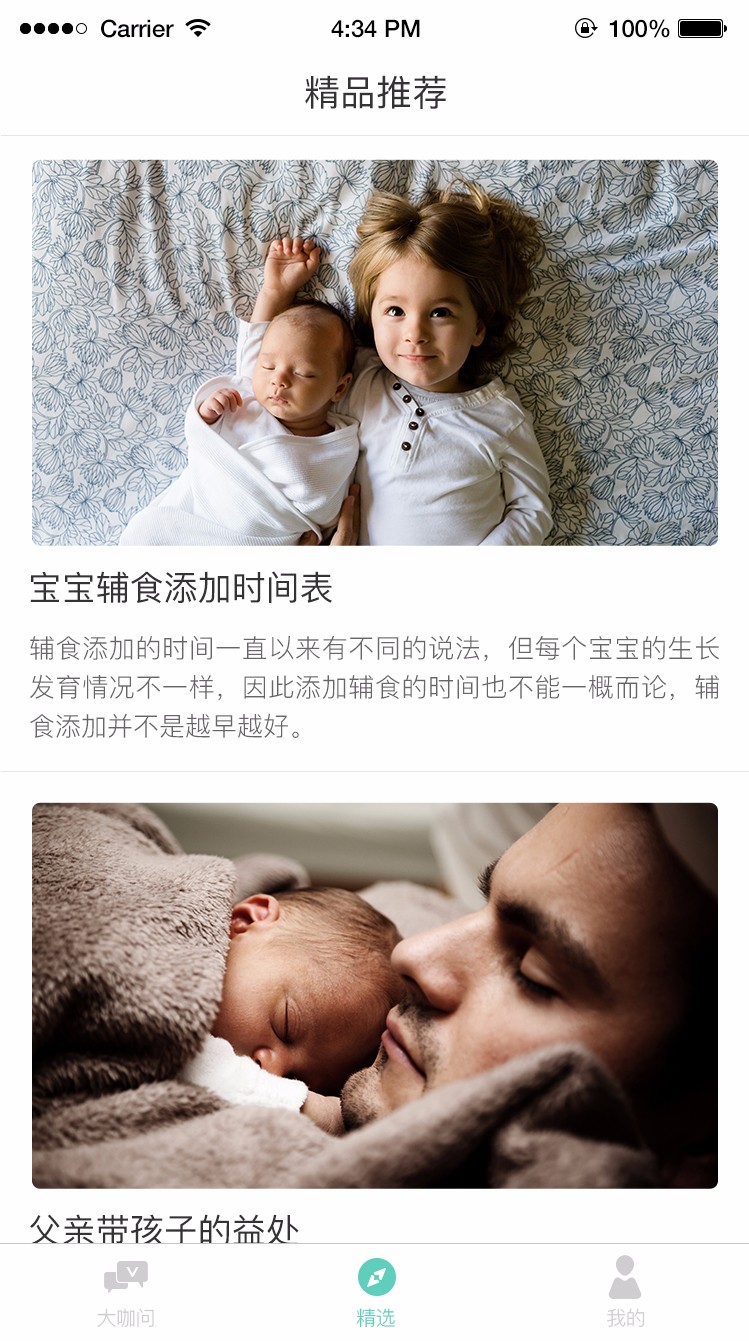Go to the 我的 tab
Screen dimensions: 749x1341
pos(625,1292)
